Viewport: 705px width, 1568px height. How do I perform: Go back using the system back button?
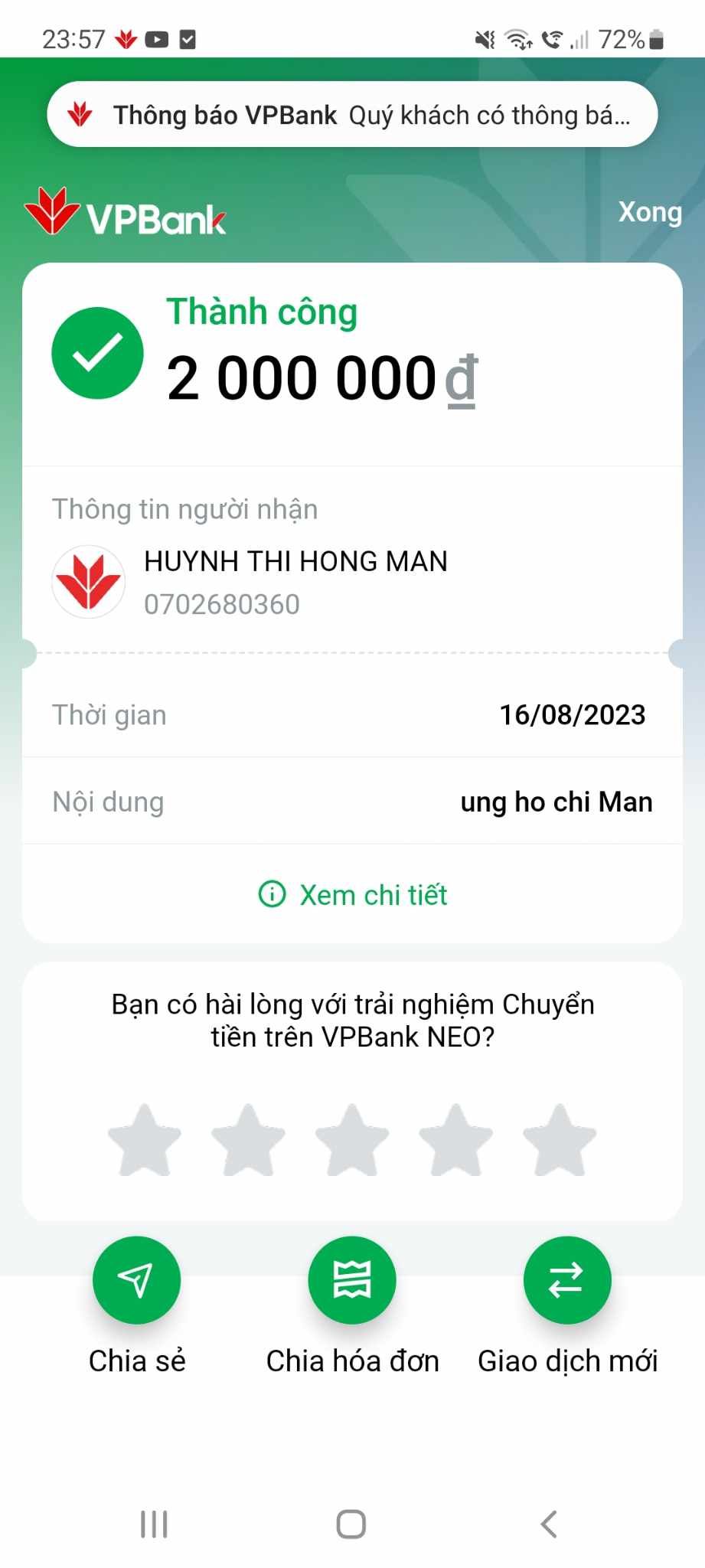coord(549,1524)
